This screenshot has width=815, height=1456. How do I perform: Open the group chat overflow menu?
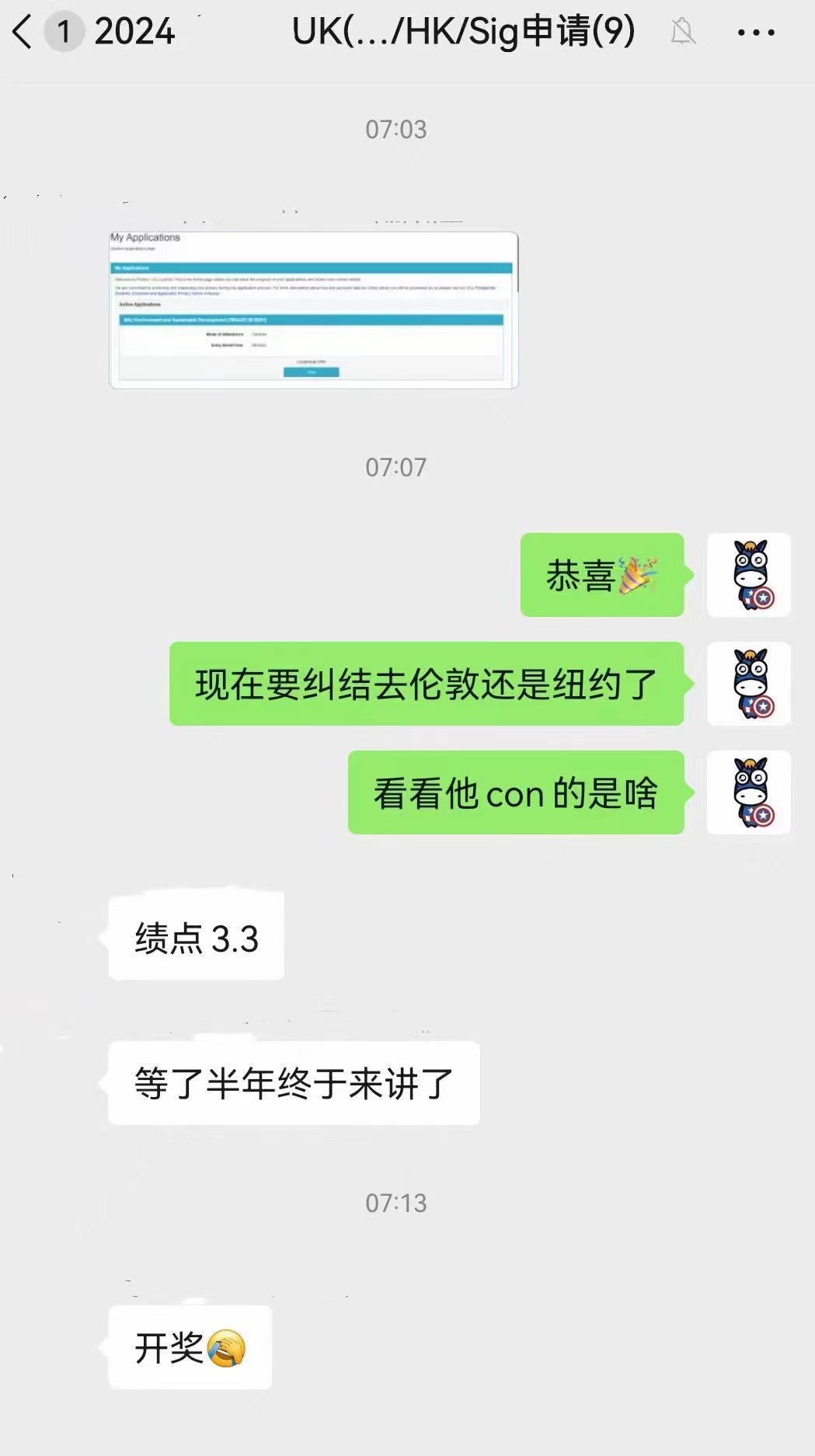pyautogui.click(x=755, y=33)
